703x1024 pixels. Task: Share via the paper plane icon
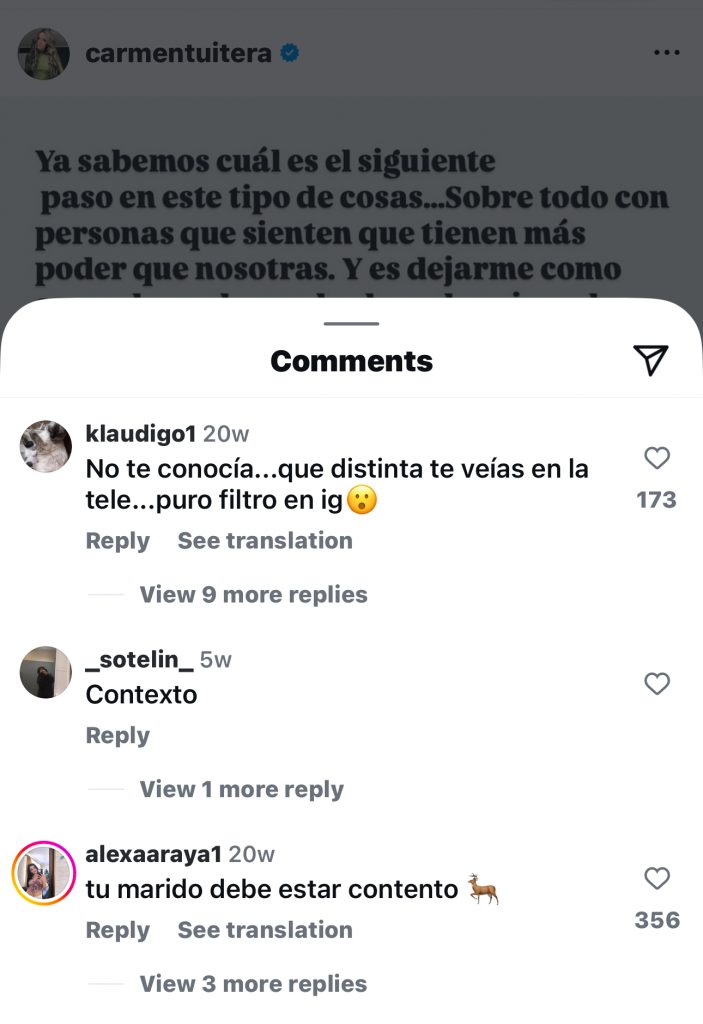tap(650, 360)
